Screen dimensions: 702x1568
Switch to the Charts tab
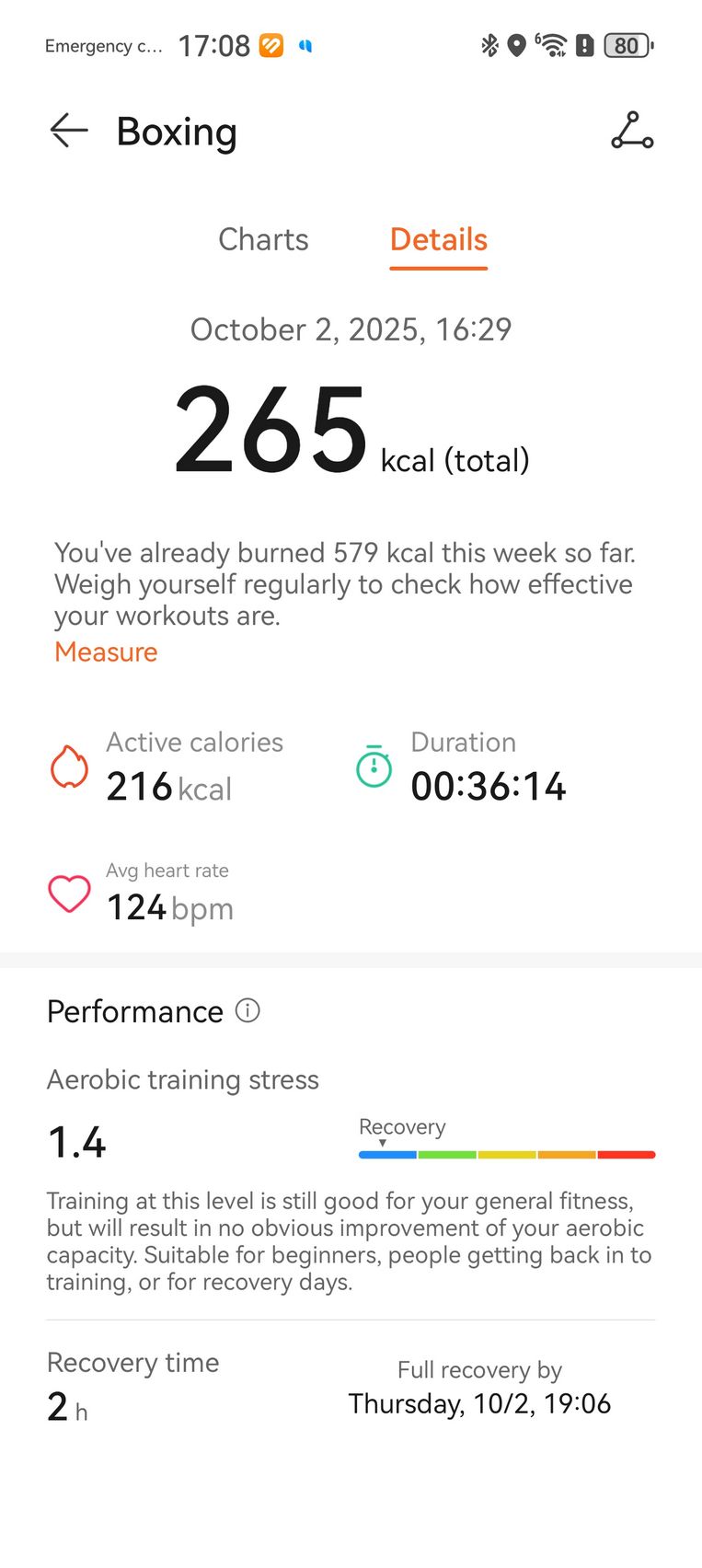[x=263, y=239]
